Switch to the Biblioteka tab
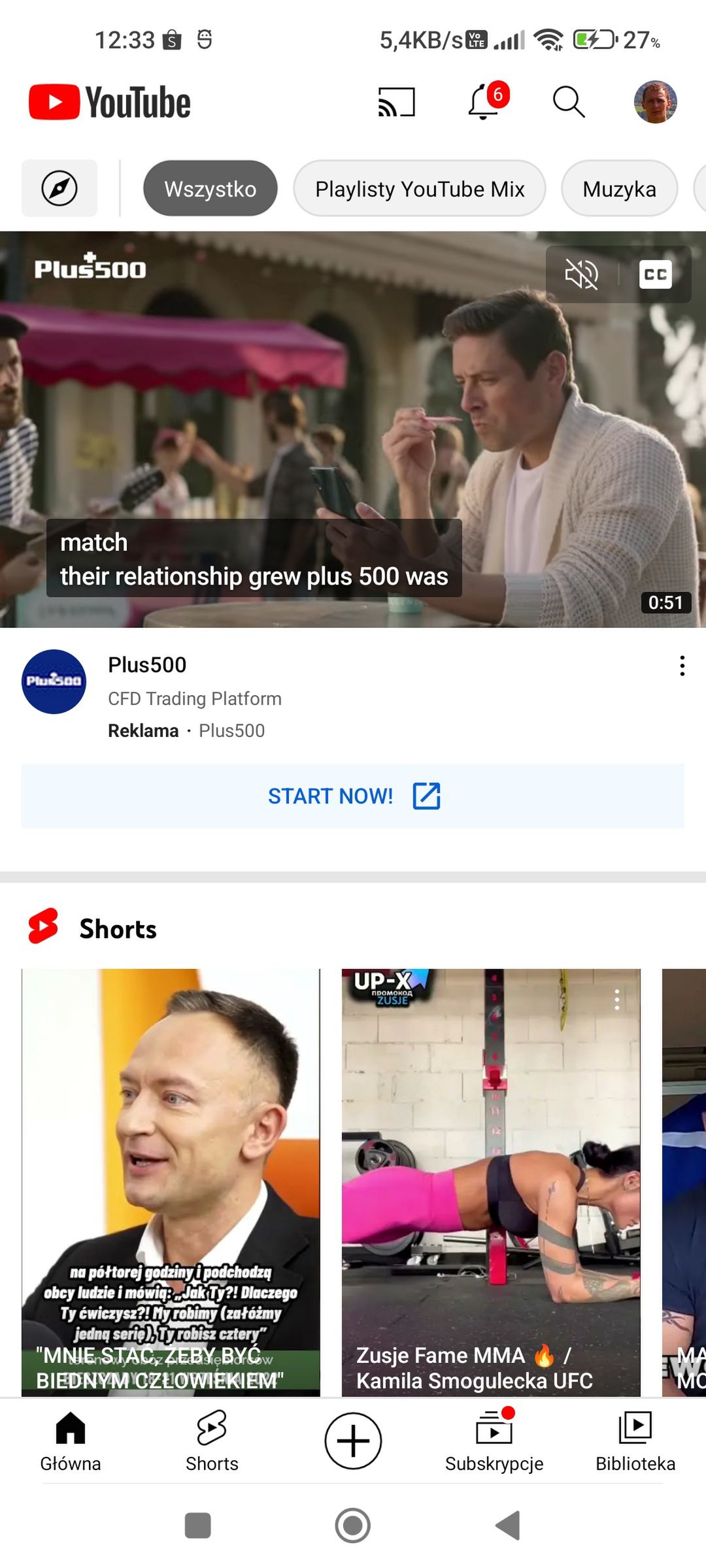This screenshot has height=1568, width=706. 635,1441
